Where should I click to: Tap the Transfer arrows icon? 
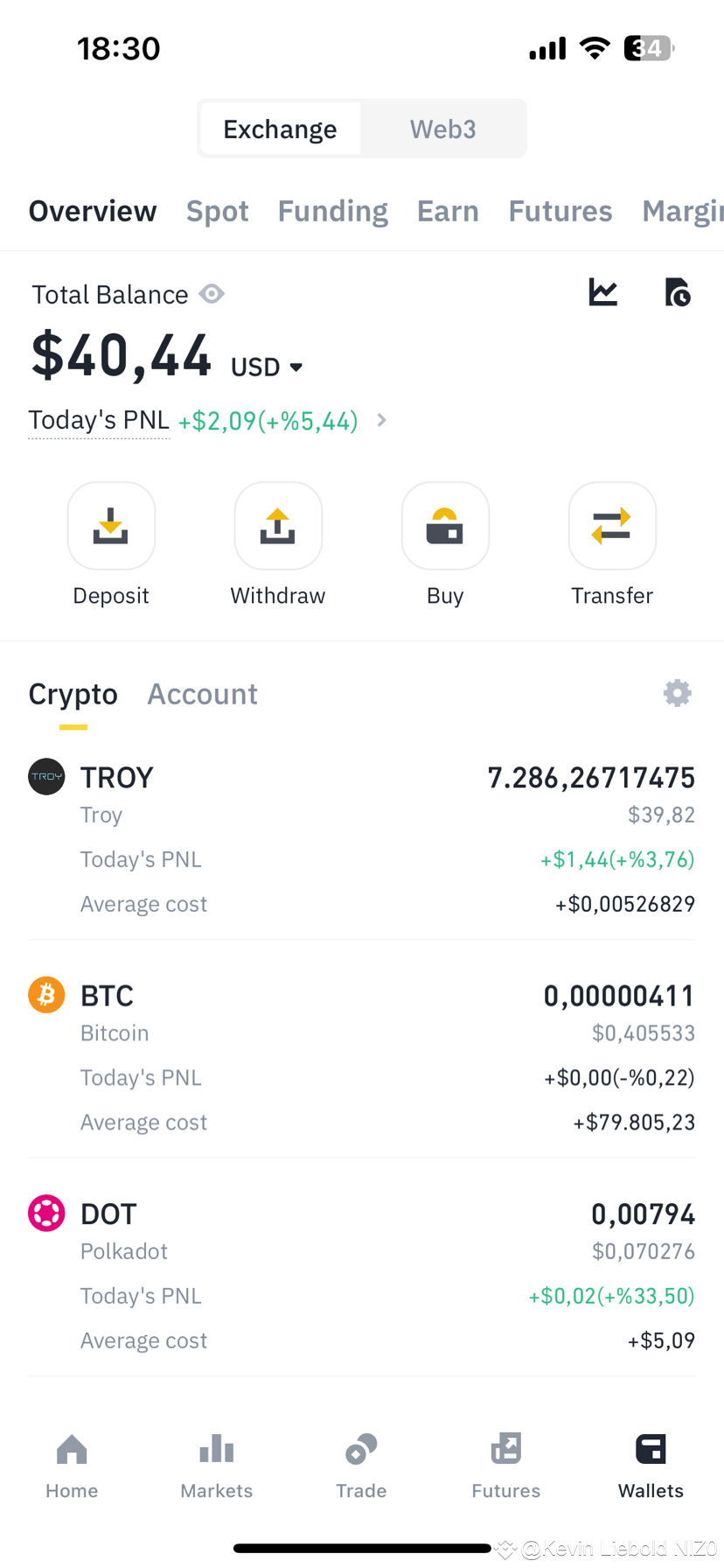point(612,526)
